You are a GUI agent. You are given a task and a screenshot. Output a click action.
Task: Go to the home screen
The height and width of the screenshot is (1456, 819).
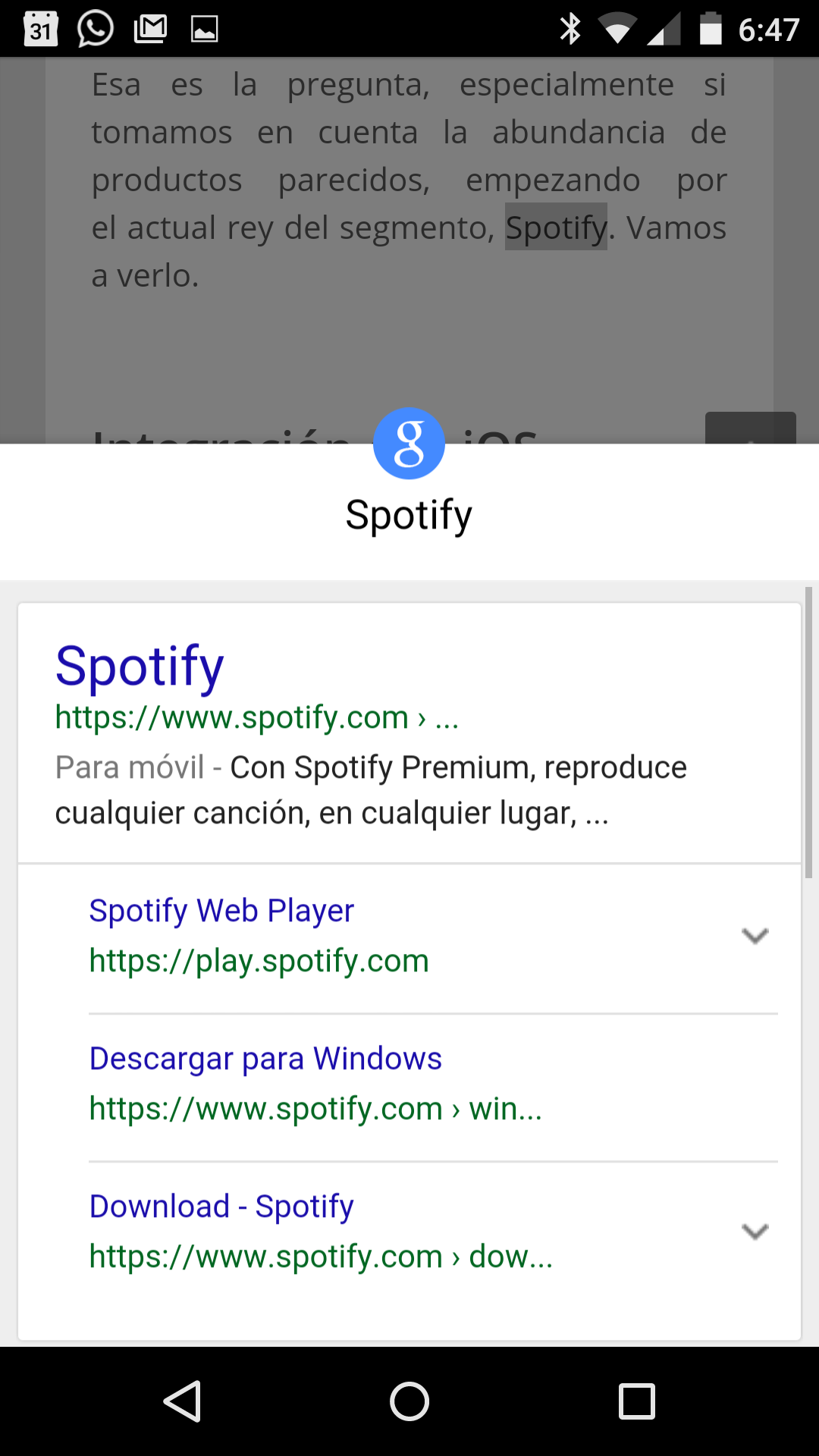tap(409, 1401)
